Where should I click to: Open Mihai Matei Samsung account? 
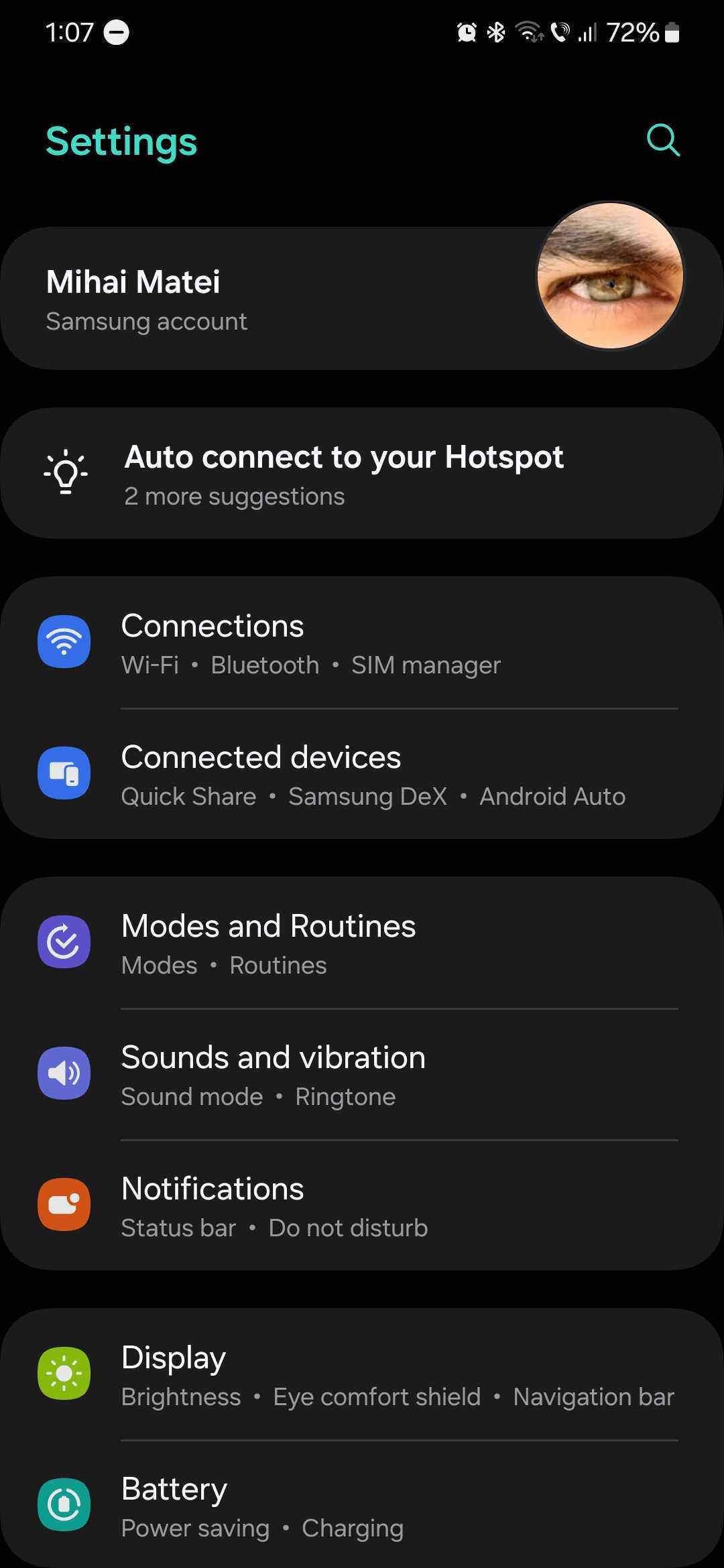pos(268,300)
